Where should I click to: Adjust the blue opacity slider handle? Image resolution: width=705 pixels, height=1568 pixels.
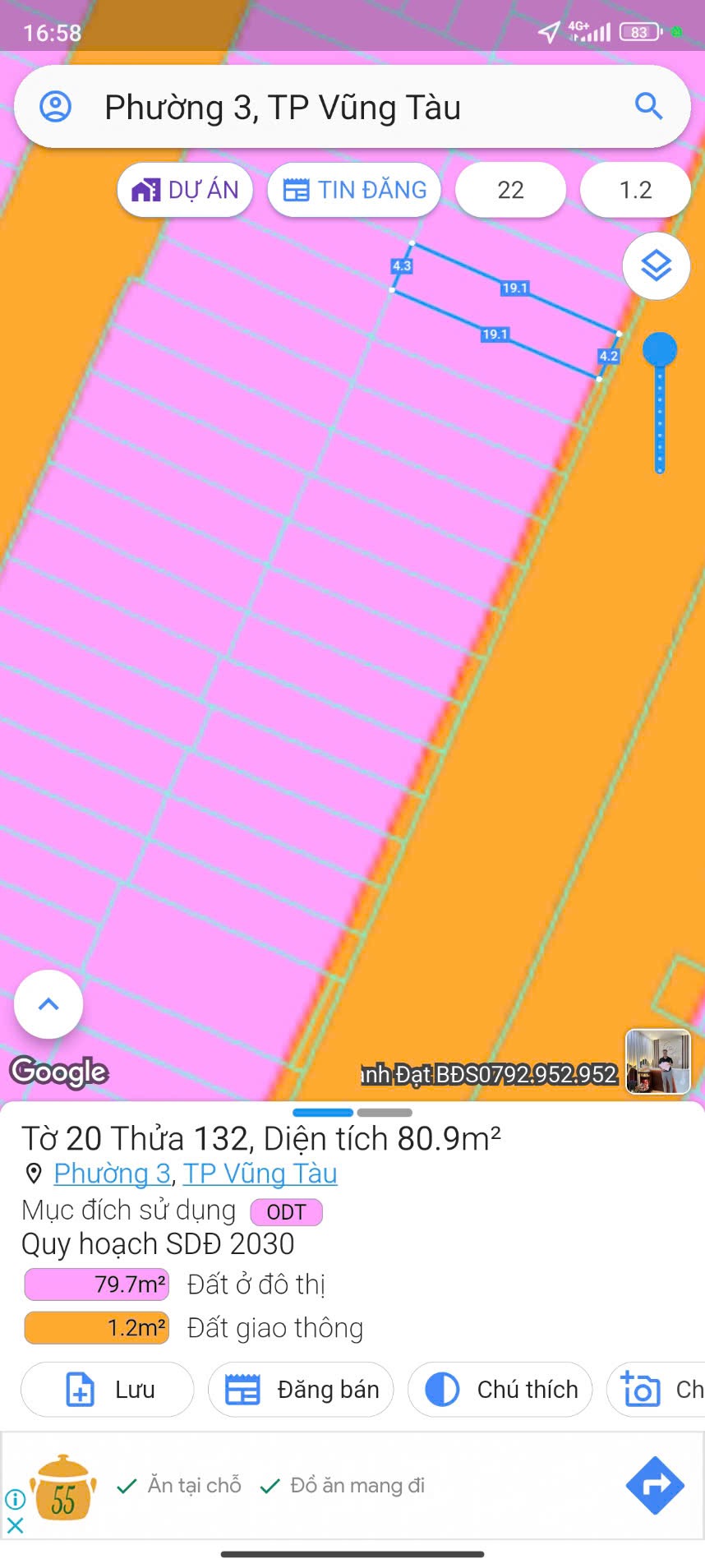[x=659, y=350]
